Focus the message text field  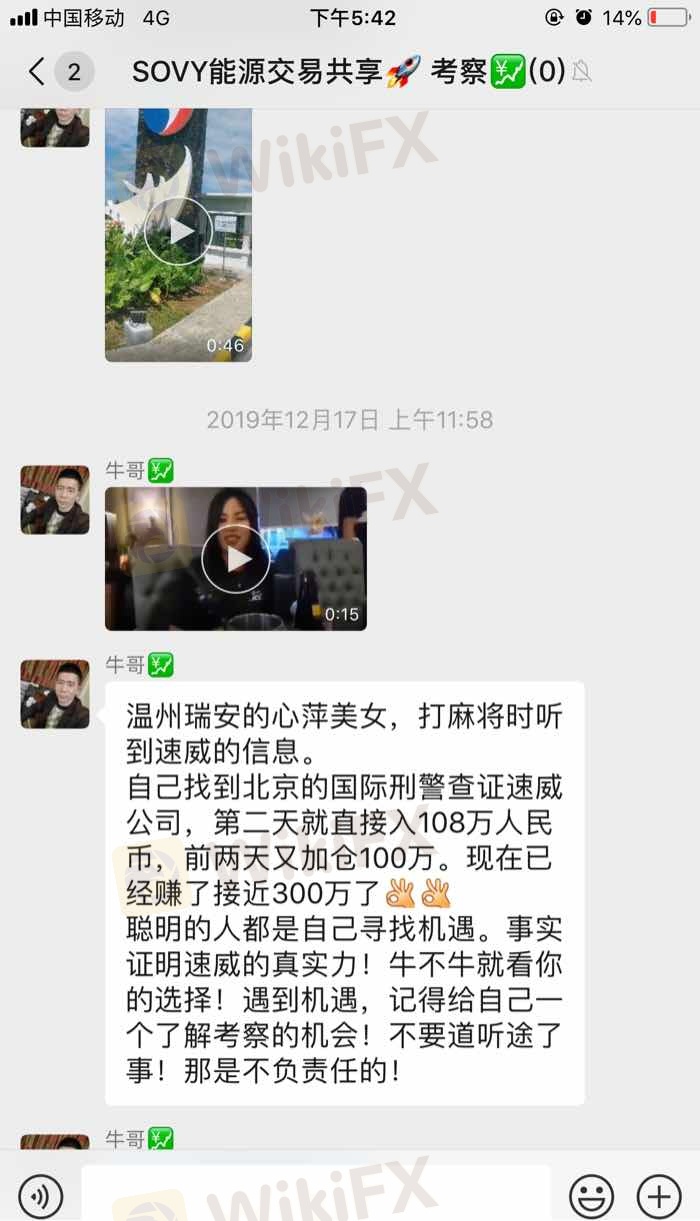click(x=315, y=1195)
